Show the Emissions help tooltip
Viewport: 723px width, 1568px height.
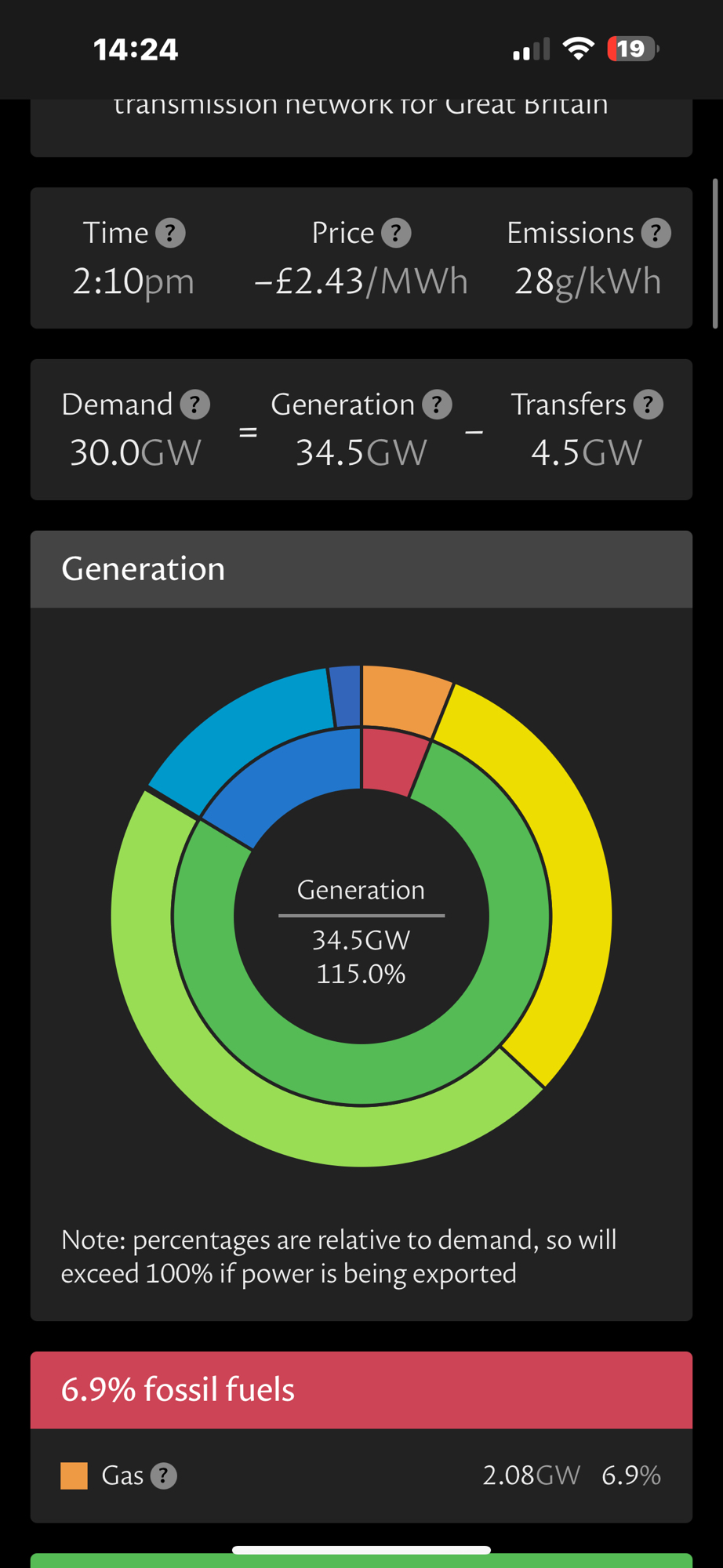click(656, 233)
